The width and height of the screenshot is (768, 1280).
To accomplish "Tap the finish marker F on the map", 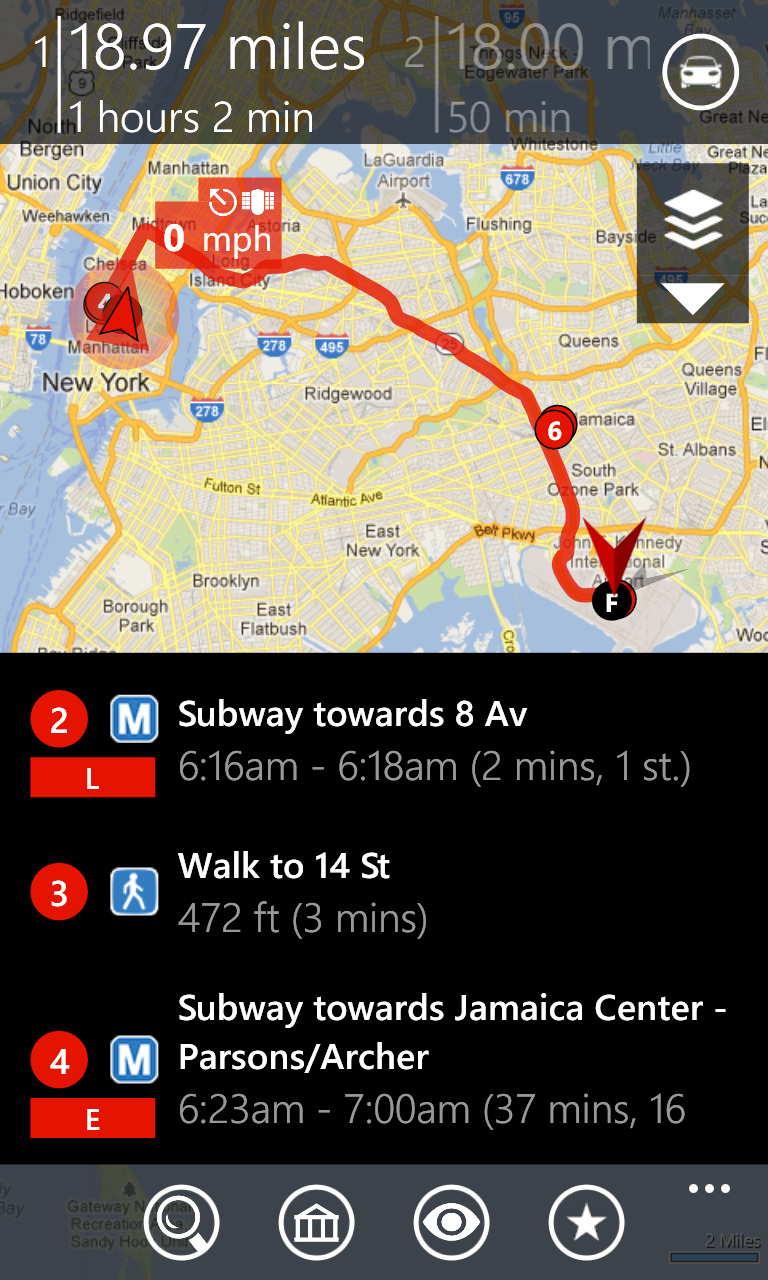I will coord(612,600).
